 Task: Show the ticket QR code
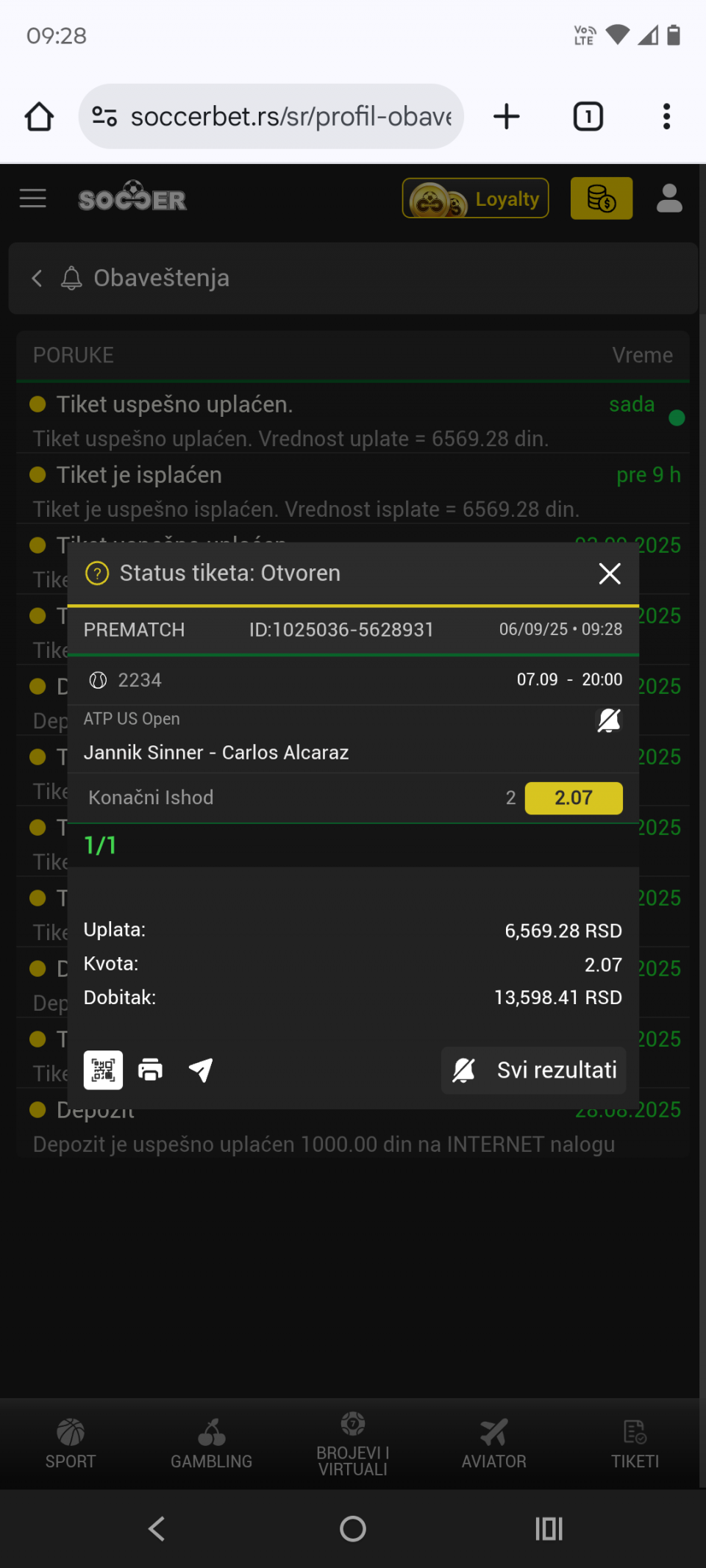click(x=103, y=1070)
